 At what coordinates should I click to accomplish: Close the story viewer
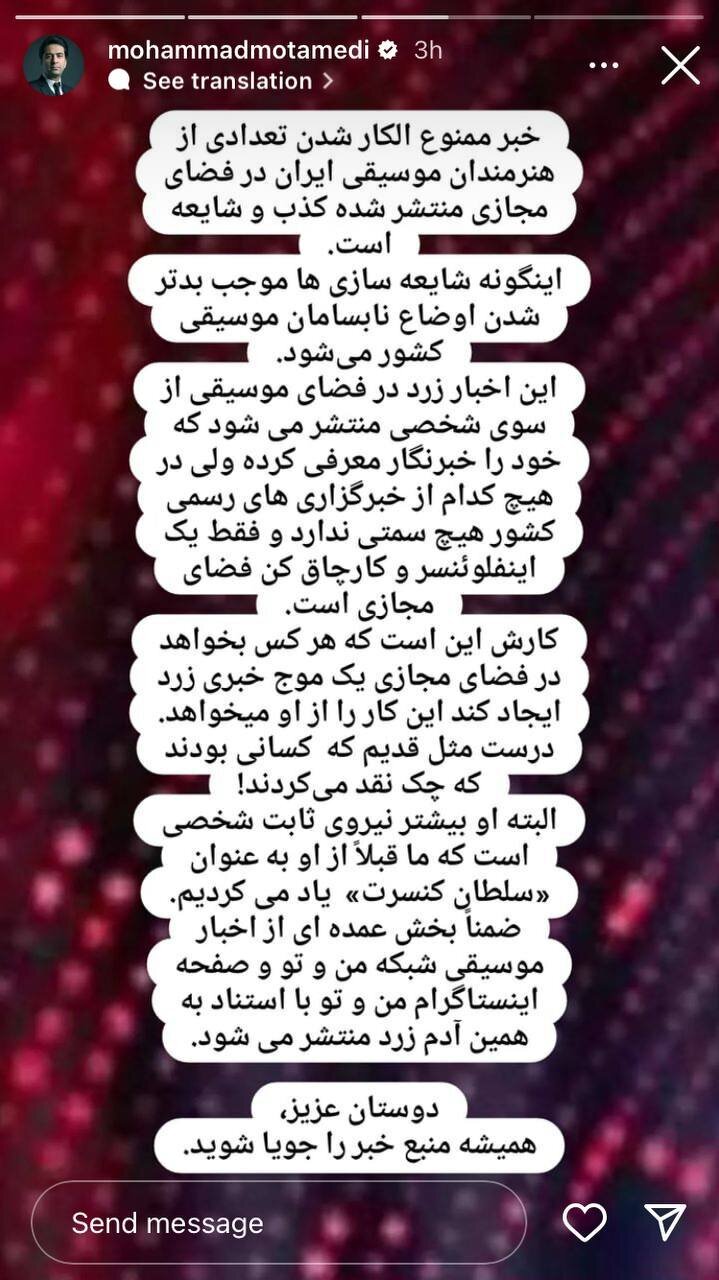(x=680, y=66)
